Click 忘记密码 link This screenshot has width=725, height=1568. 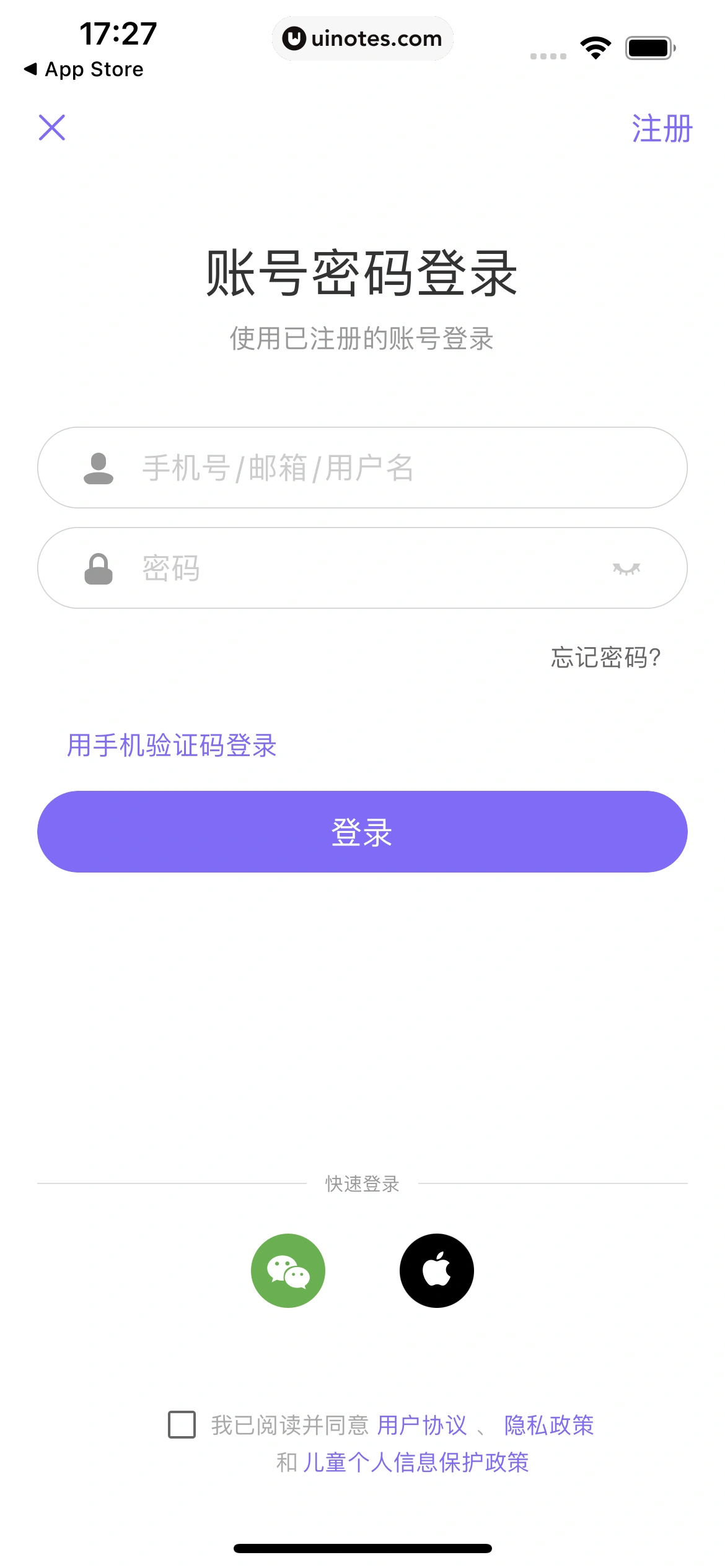[604, 658]
